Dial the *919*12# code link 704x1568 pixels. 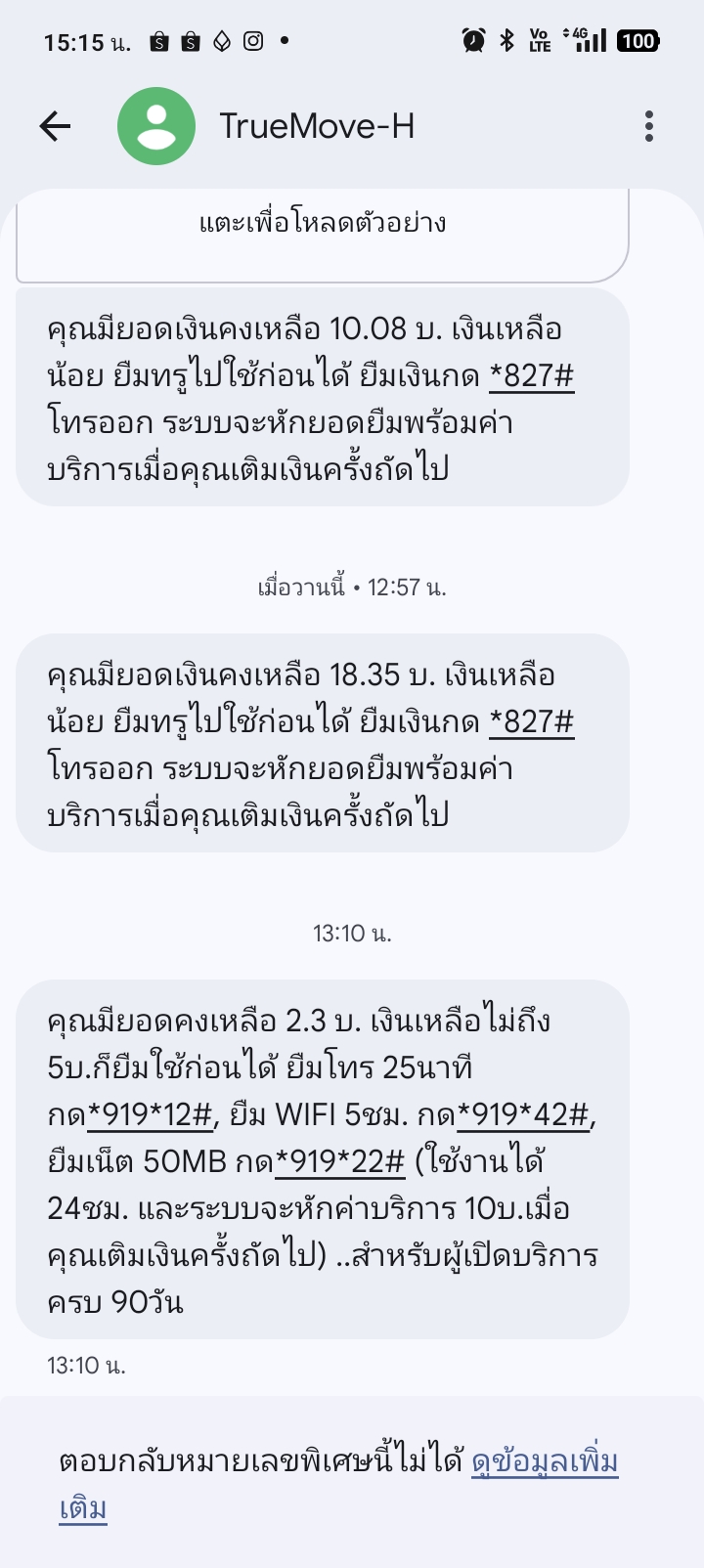(150, 1115)
